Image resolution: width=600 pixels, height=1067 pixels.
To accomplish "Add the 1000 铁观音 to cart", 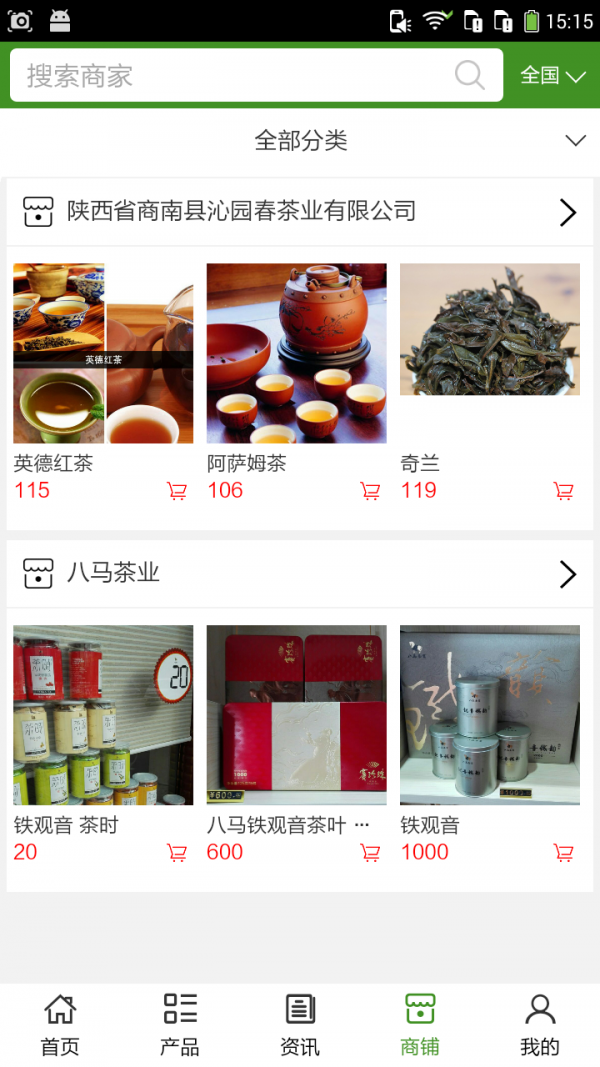I will [564, 853].
